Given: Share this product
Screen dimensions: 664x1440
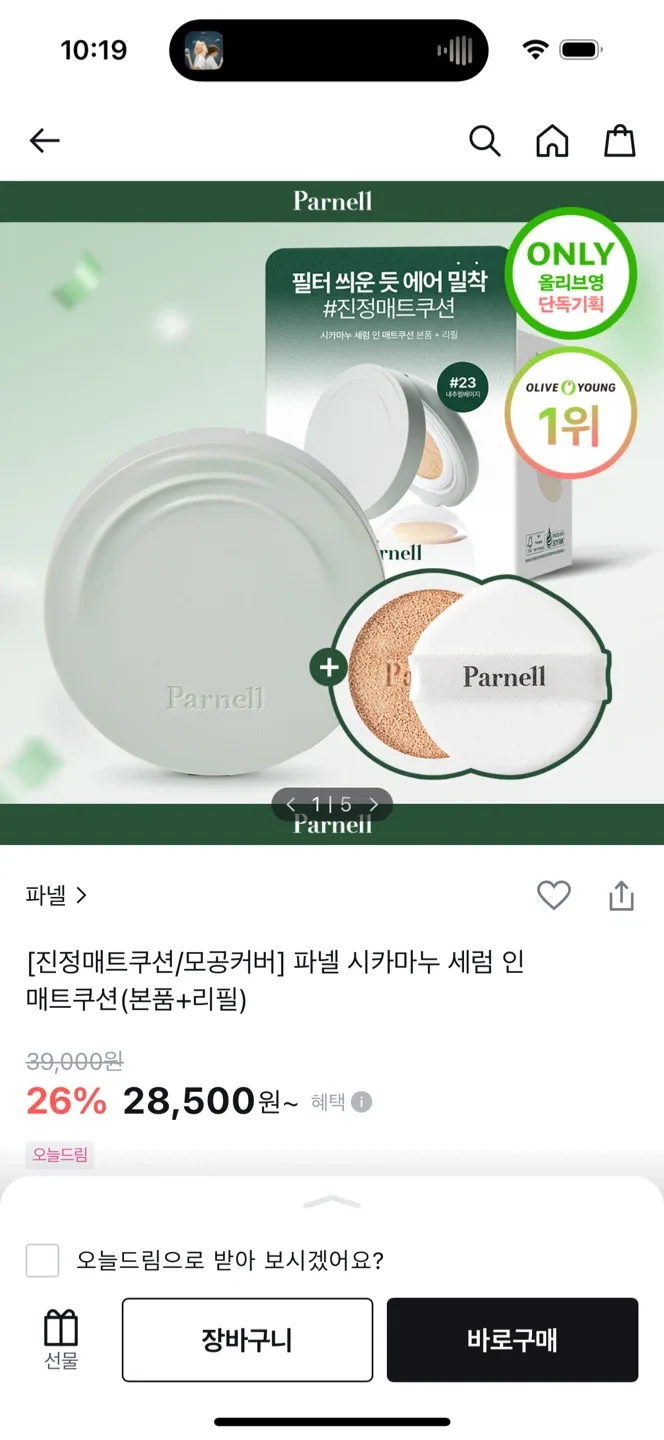Looking at the screenshot, I should click(x=621, y=895).
